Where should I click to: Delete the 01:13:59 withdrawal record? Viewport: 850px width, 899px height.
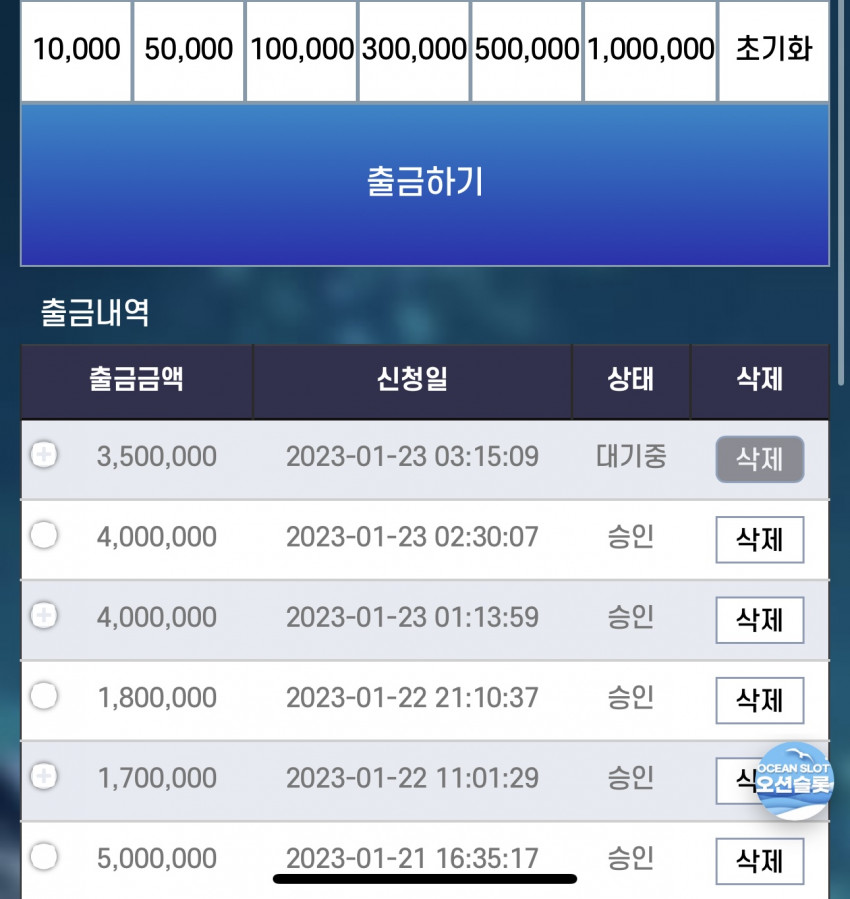759,620
